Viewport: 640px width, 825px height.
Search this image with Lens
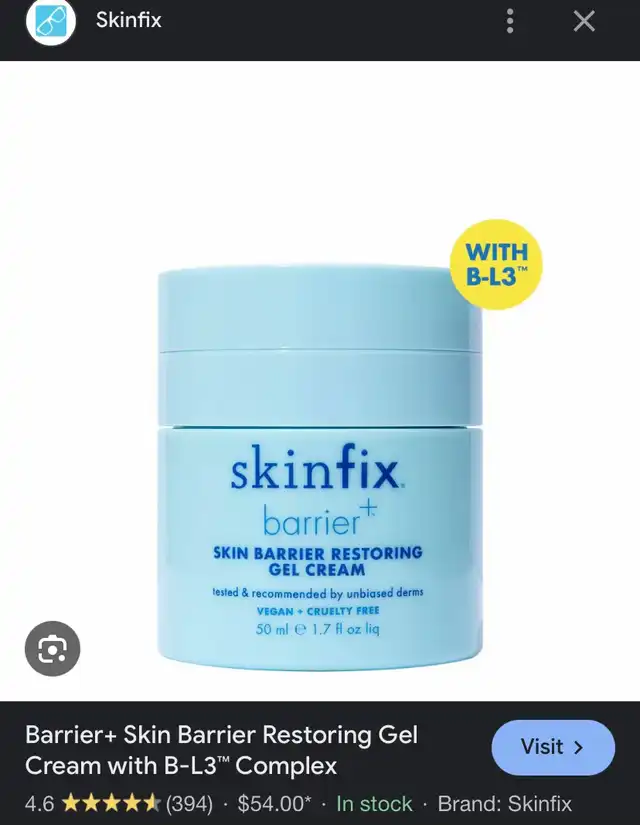pos(52,649)
